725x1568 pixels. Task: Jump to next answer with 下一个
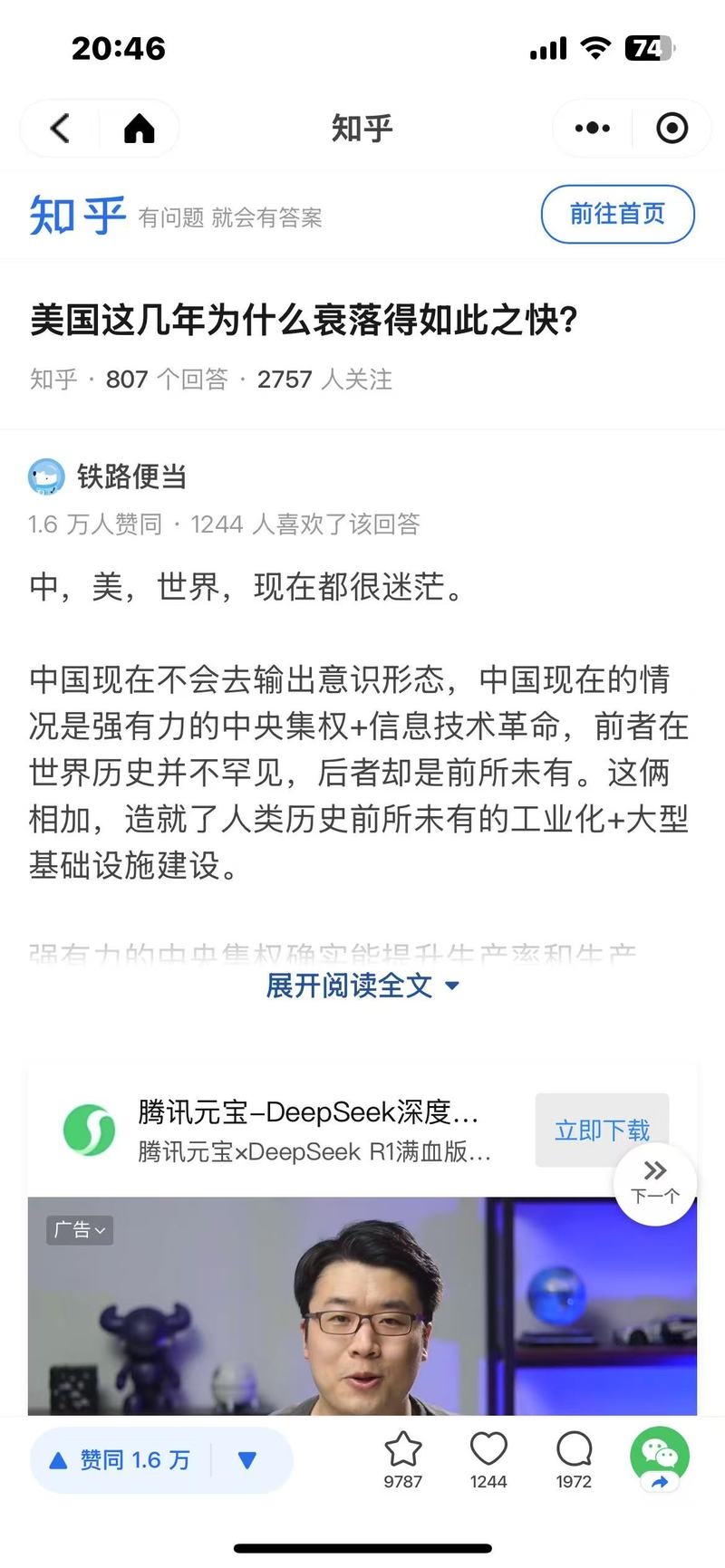coord(654,1182)
